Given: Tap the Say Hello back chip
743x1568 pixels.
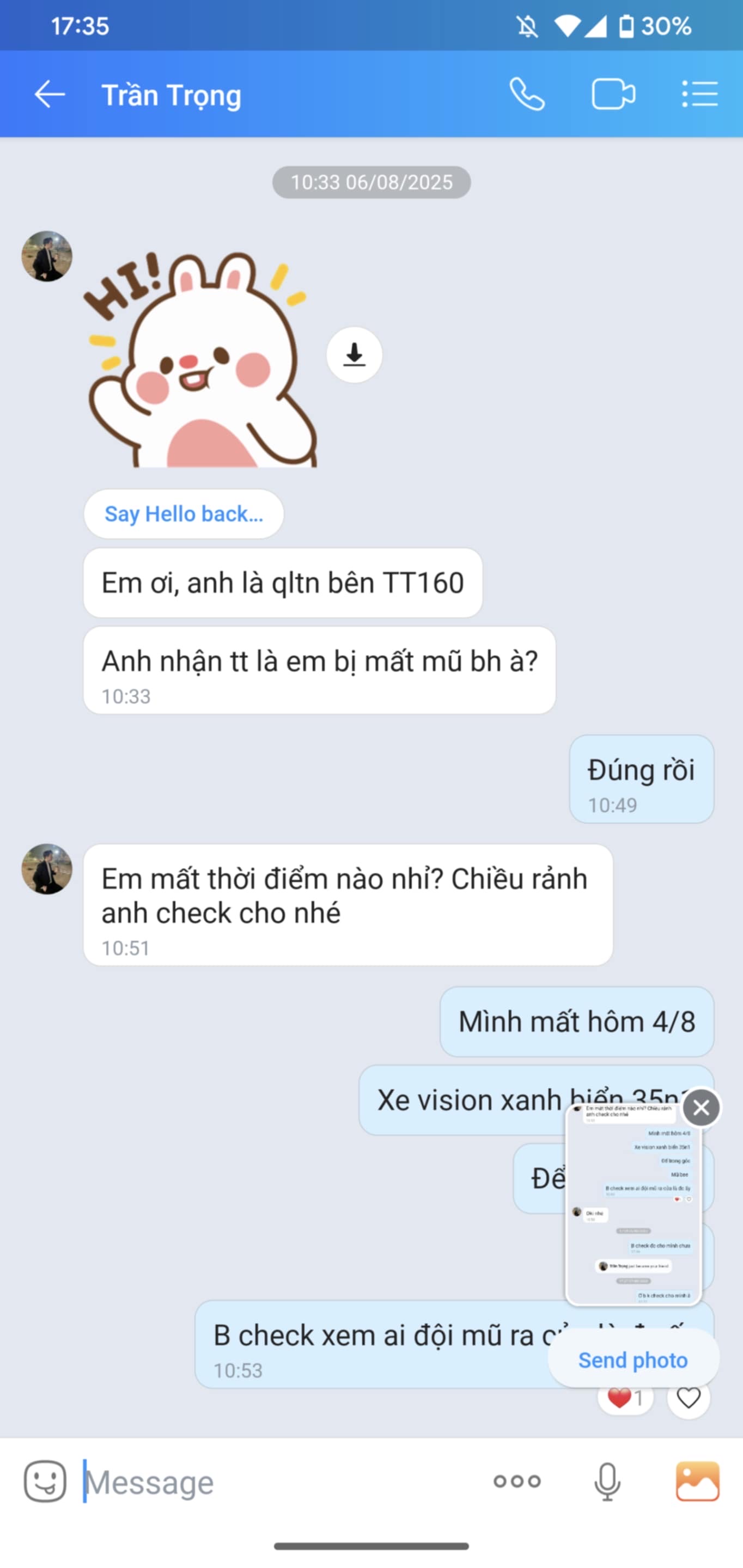Looking at the screenshot, I should [x=184, y=514].
